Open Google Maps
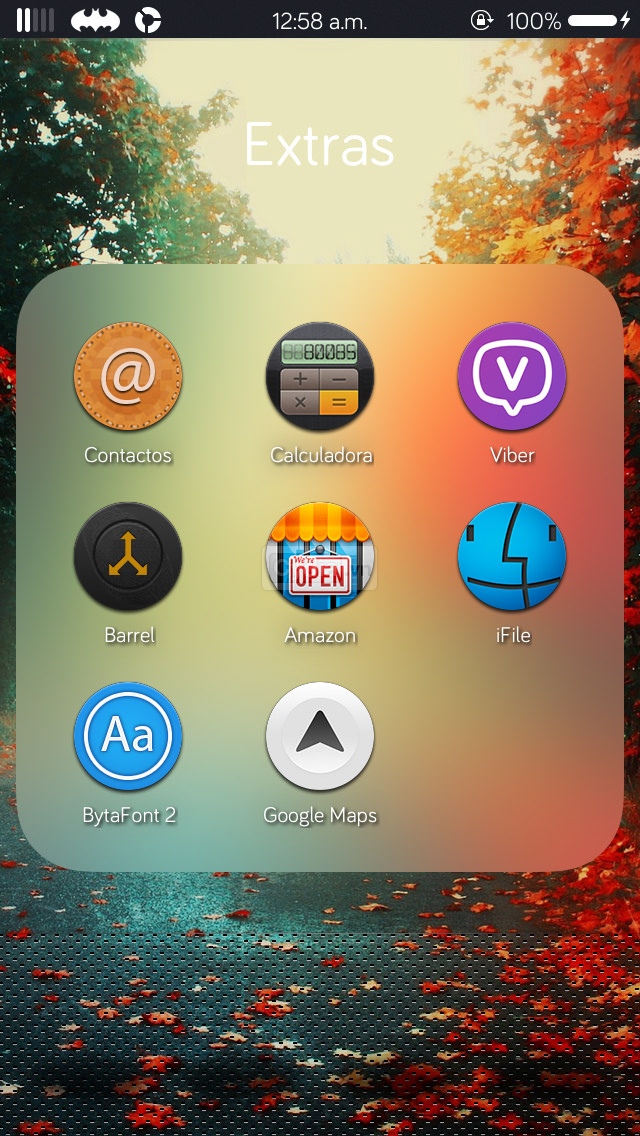This screenshot has width=640, height=1136. (320, 736)
